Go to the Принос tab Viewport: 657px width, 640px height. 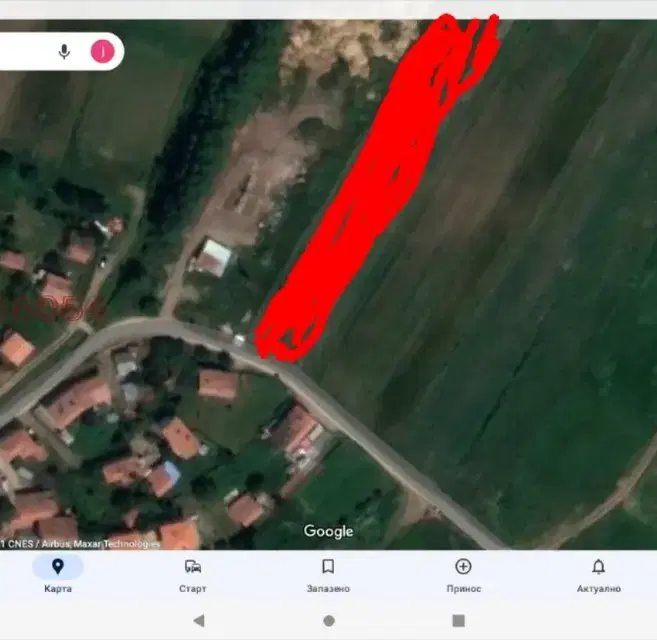(463, 576)
